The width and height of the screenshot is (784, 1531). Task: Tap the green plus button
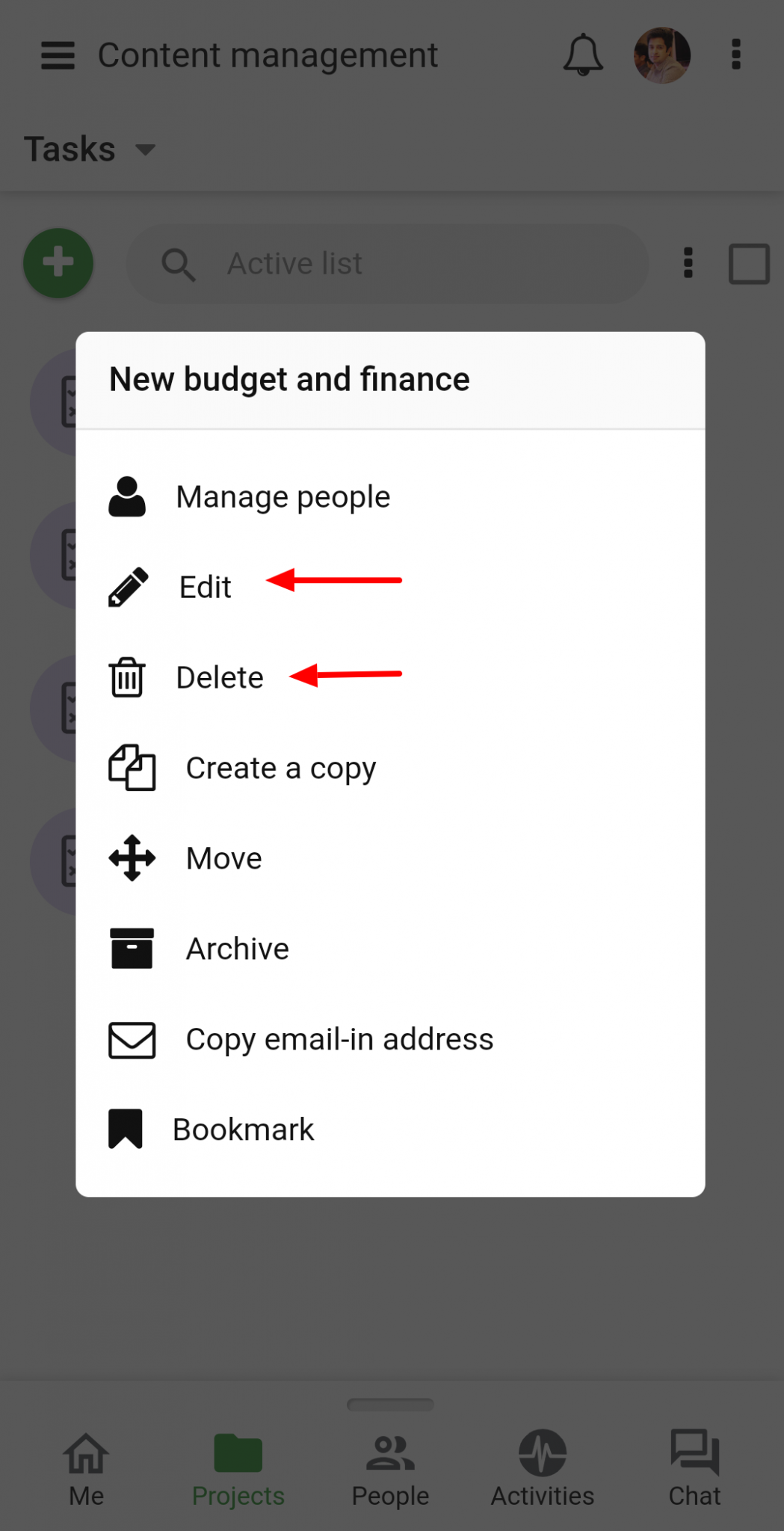coord(58,262)
